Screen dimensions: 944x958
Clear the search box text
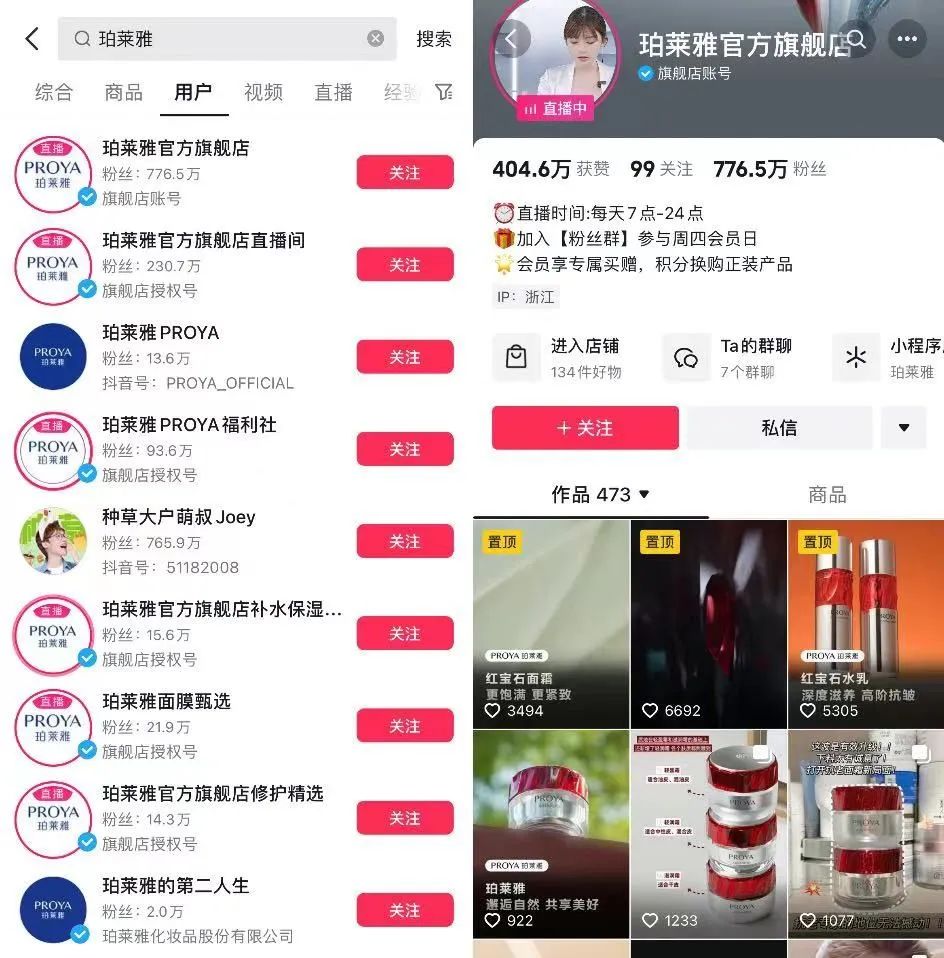point(375,39)
